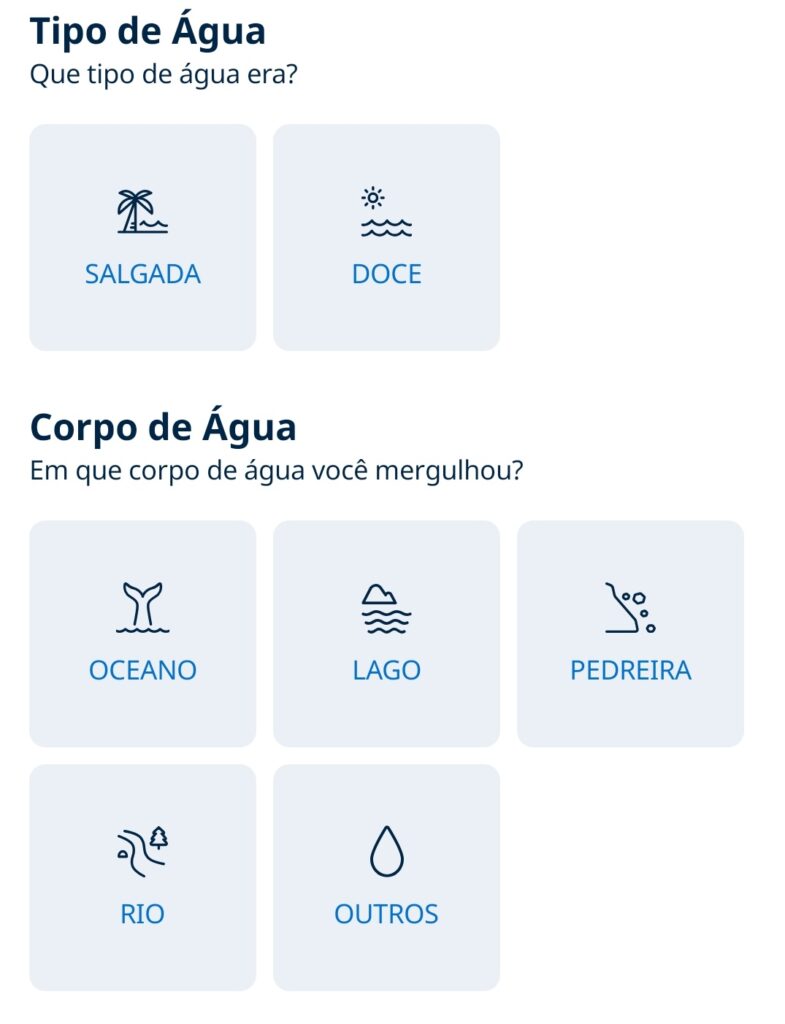Pick OCEANO as body of water
The image size is (785, 1024).
pyautogui.click(x=142, y=633)
